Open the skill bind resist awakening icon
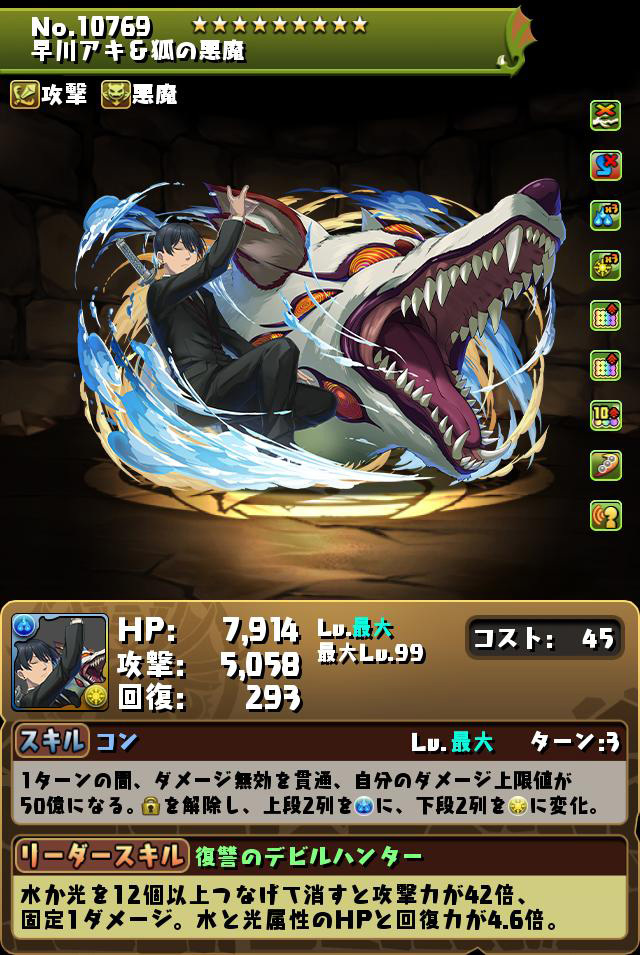Screen dimensions: 640x955 [605, 165]
